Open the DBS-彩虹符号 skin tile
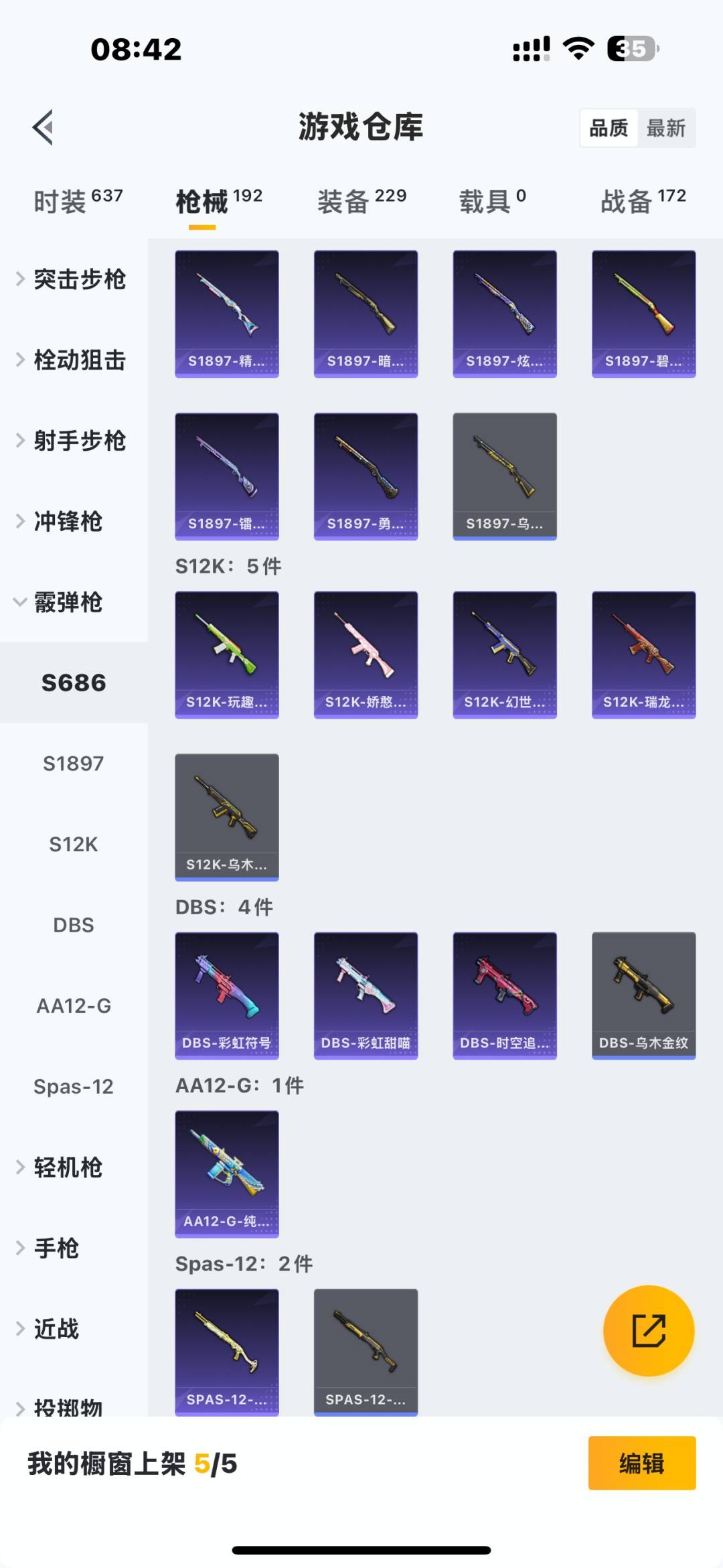The height and width of the screenshot is (1568, 723). click(x=227, y=995)
